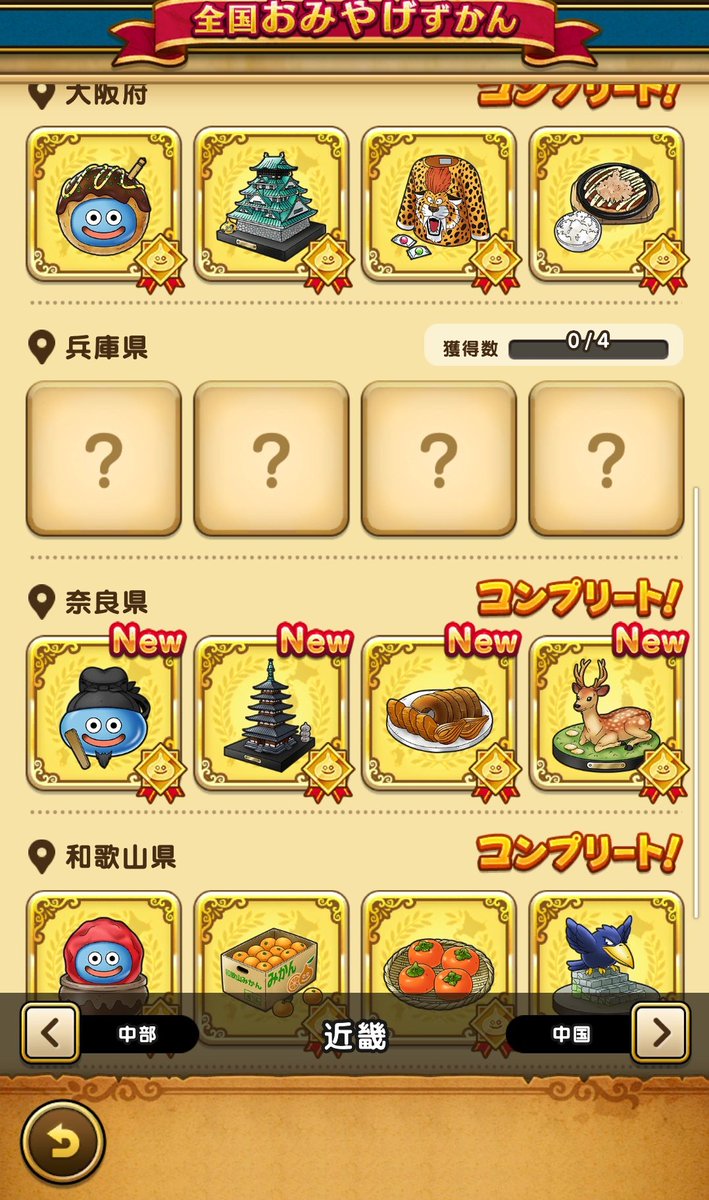
Task: Open the okonomiyaki with rice souvenir
Action: [606, 204]
